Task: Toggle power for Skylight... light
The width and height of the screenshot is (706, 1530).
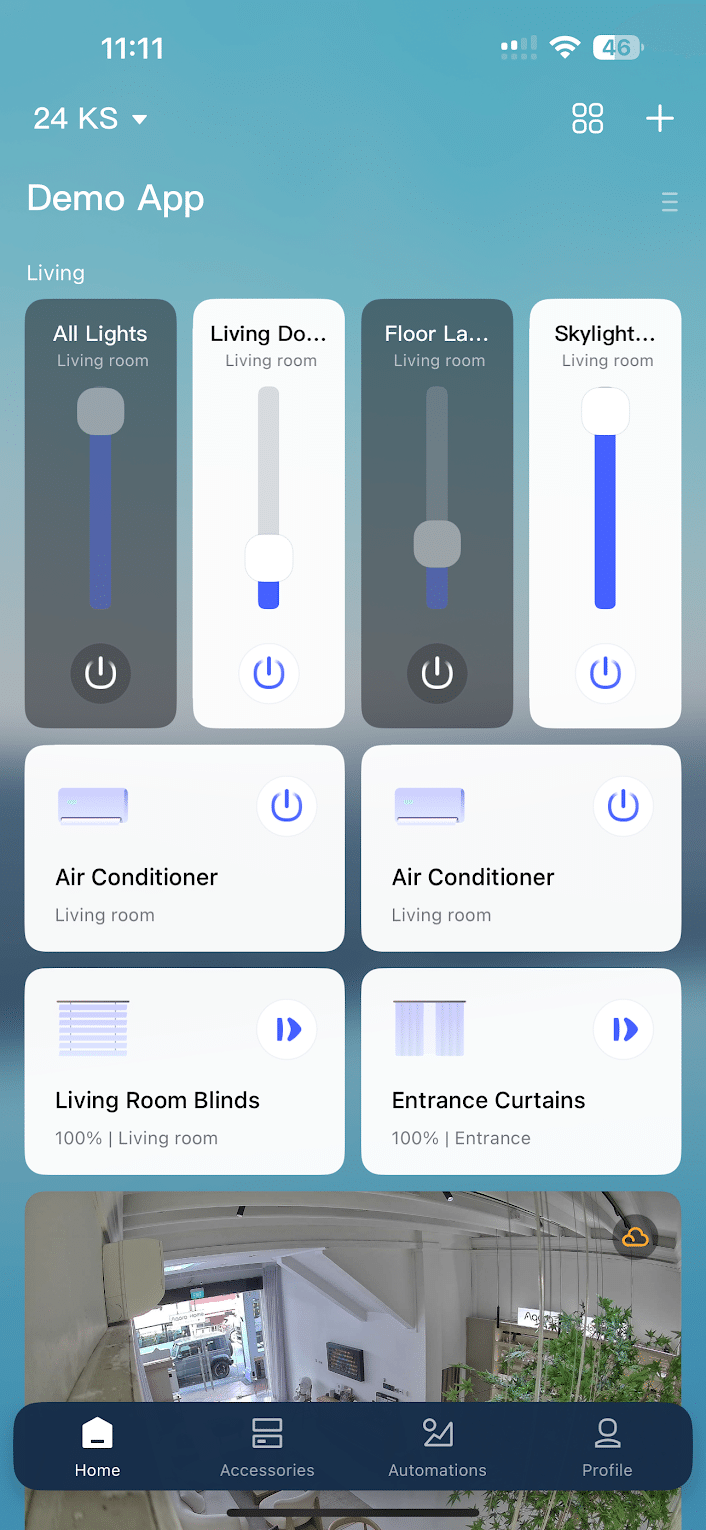Action: point(605,674)
